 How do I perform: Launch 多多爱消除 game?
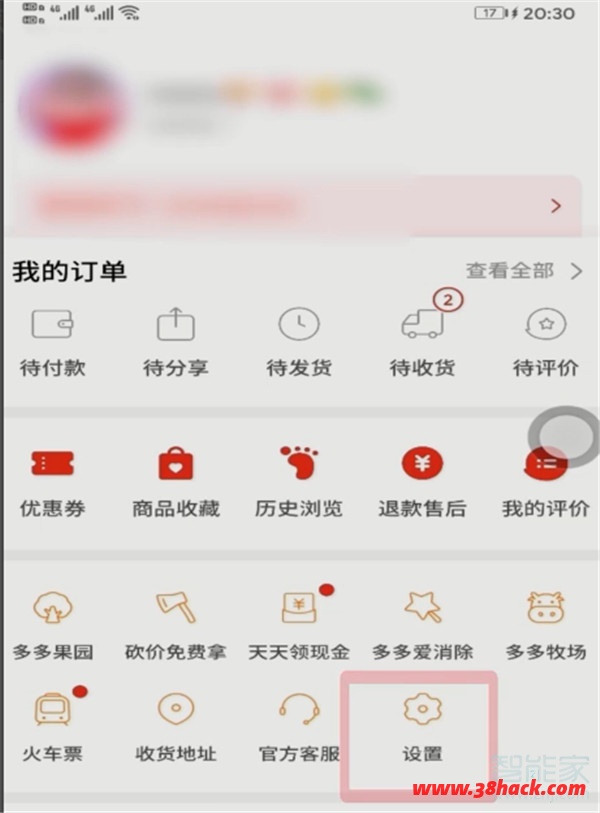click(422, 623)
